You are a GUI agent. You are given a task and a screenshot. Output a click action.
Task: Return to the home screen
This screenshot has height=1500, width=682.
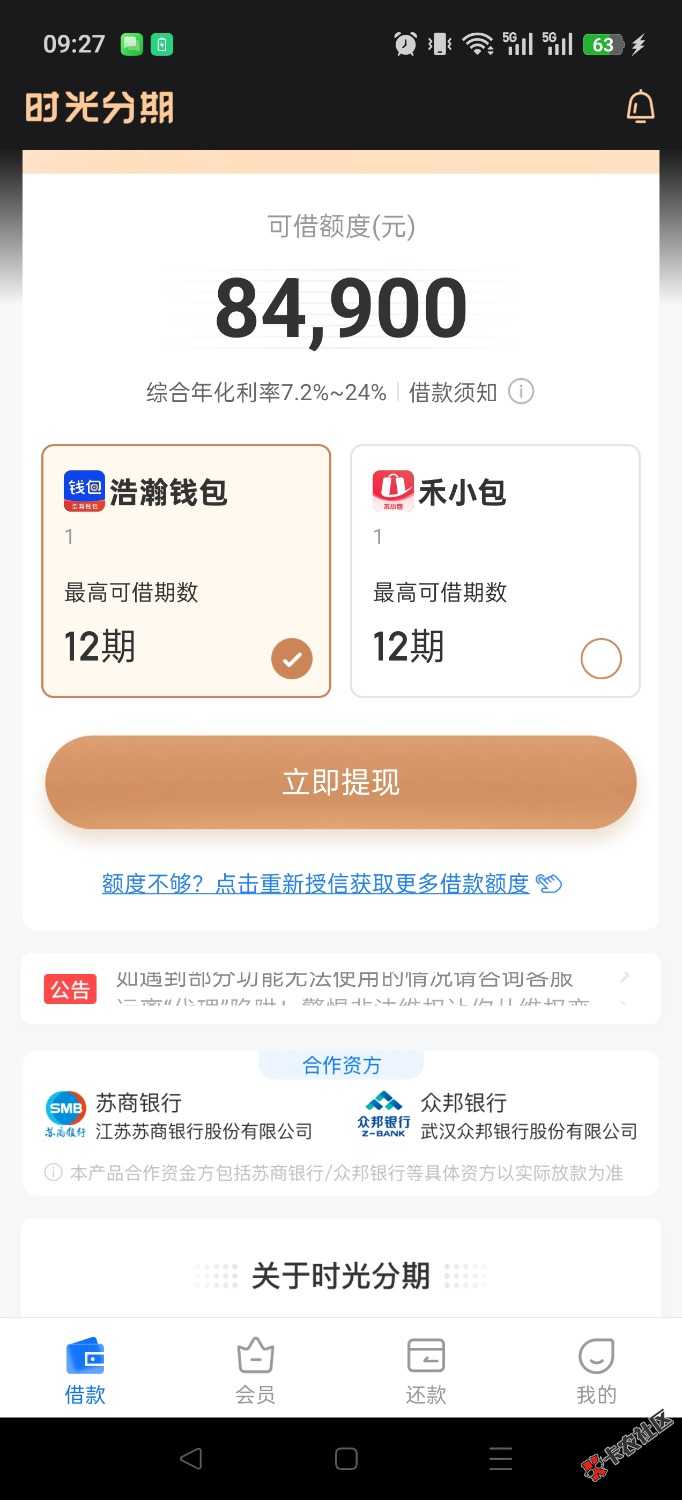click(x=346, y=1458)
